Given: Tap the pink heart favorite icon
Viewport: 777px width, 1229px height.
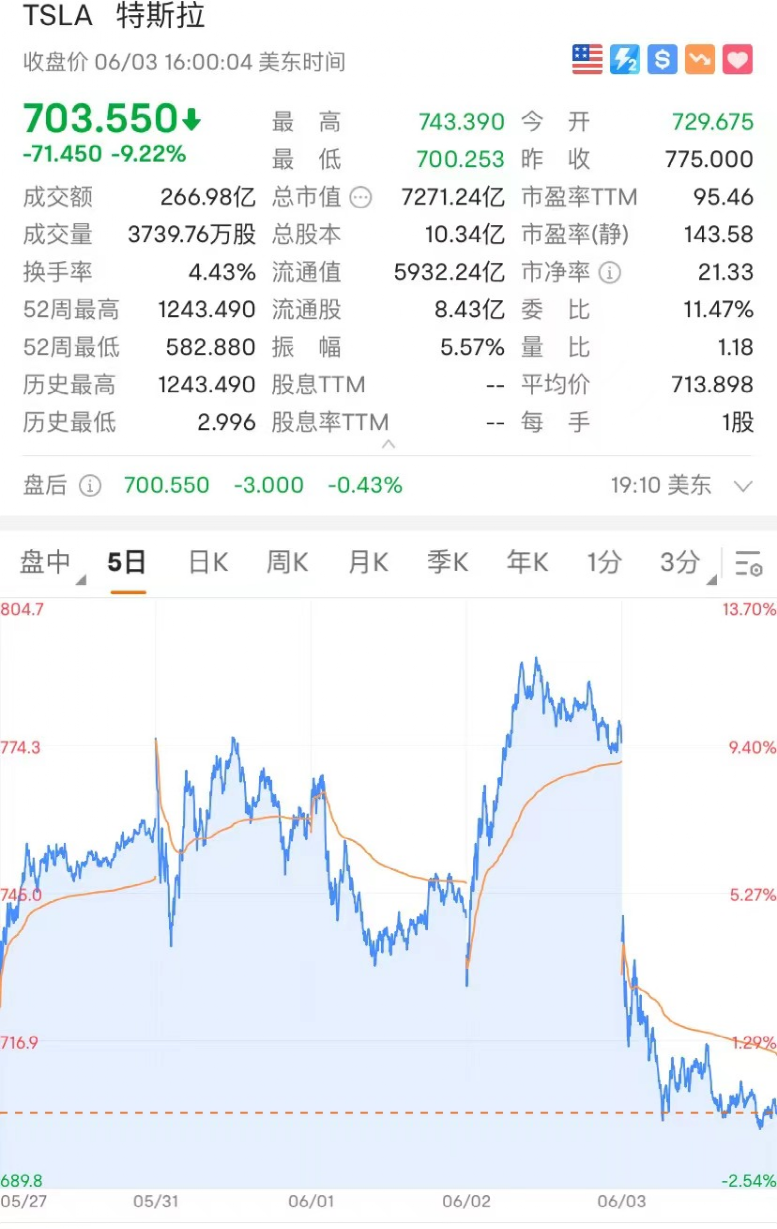Looking at the screenshot, I should (737, 59).
